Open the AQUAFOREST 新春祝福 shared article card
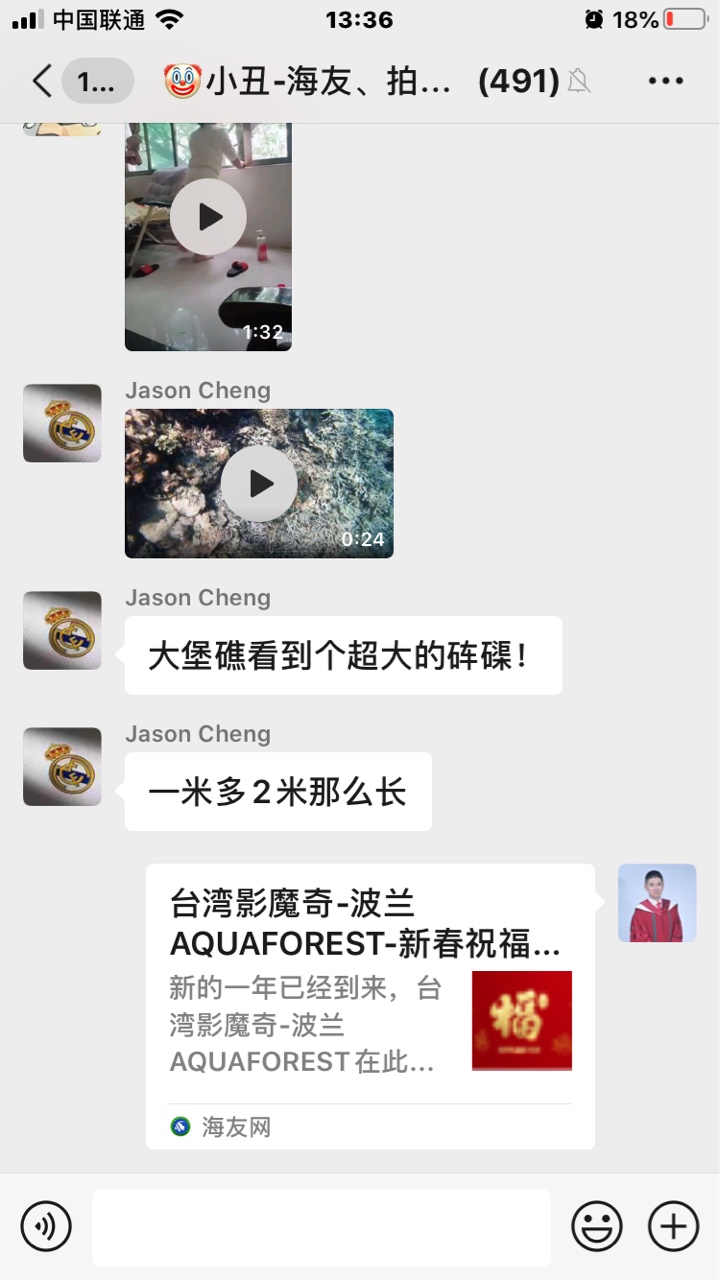The image size is (720, 1280). (370, 1005)
